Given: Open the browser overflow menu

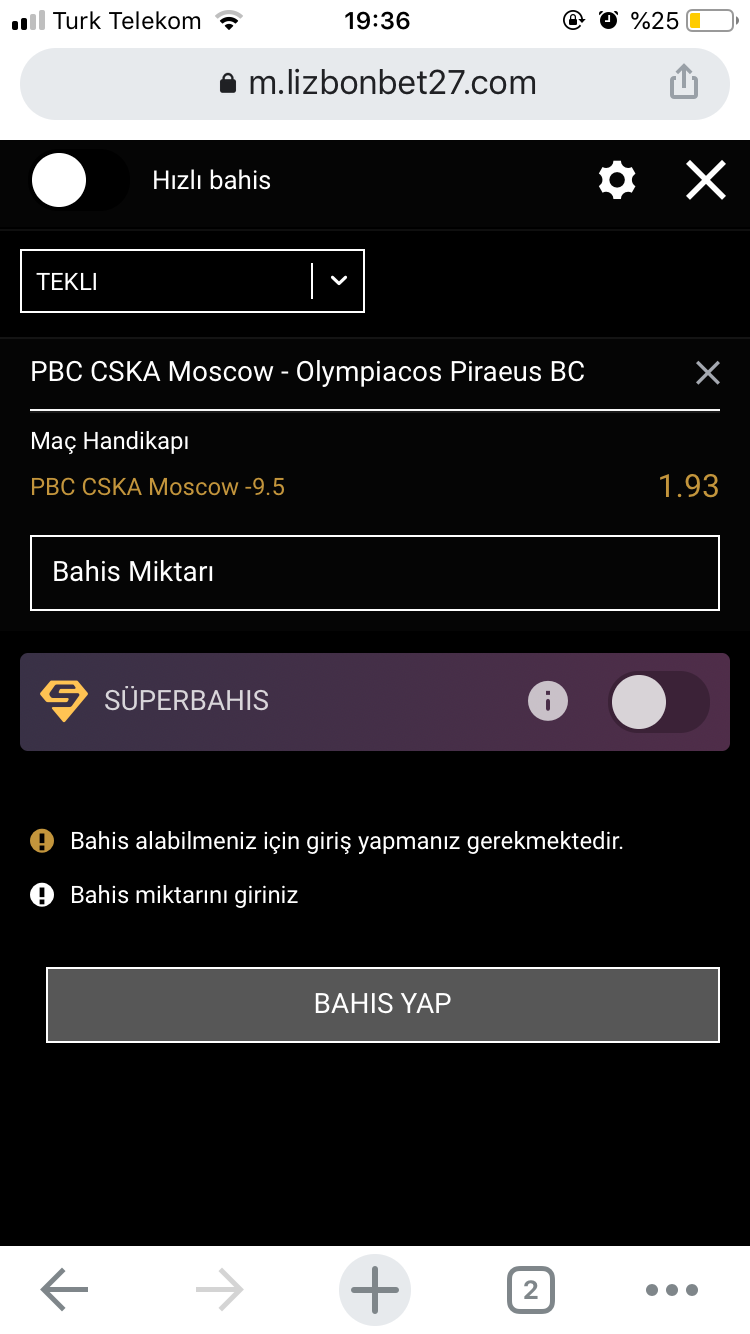Looking at the screenshot, I should click(x=671, y=1290).
